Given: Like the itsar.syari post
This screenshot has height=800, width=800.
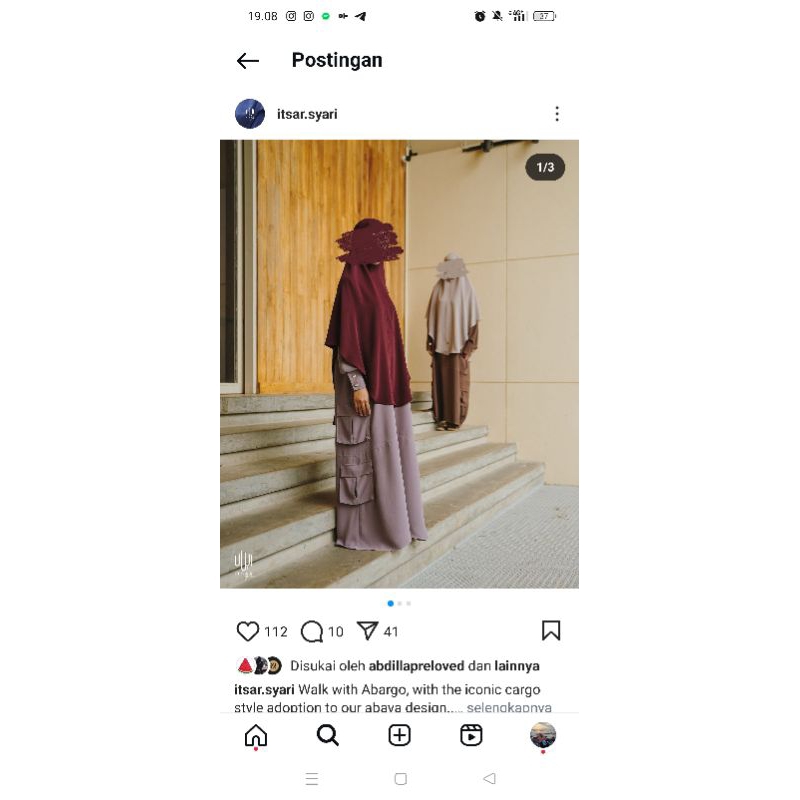Looking at the screenshot, I should [248, 631].
